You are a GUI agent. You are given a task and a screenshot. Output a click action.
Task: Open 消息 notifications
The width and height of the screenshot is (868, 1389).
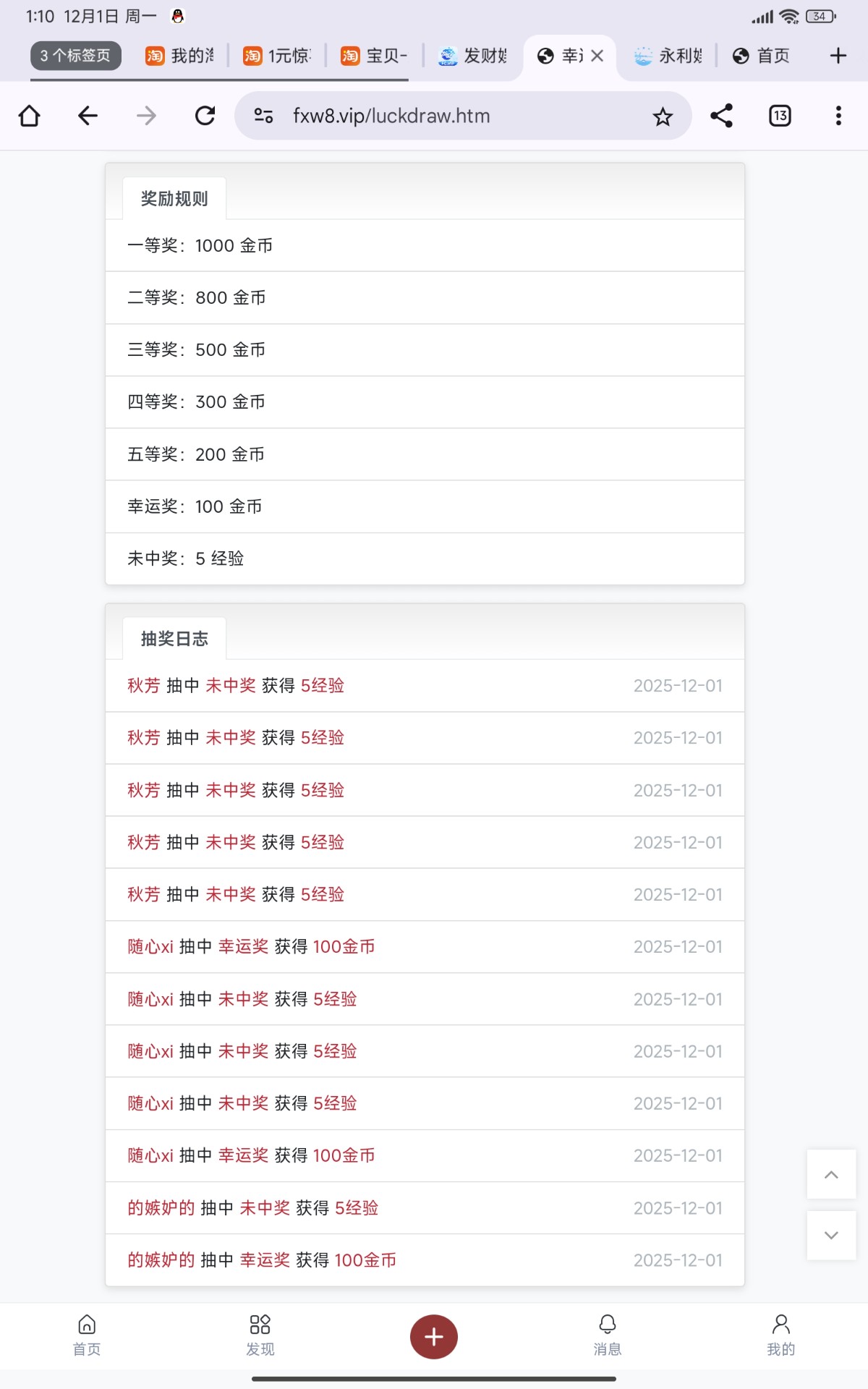click(608, 1335)
